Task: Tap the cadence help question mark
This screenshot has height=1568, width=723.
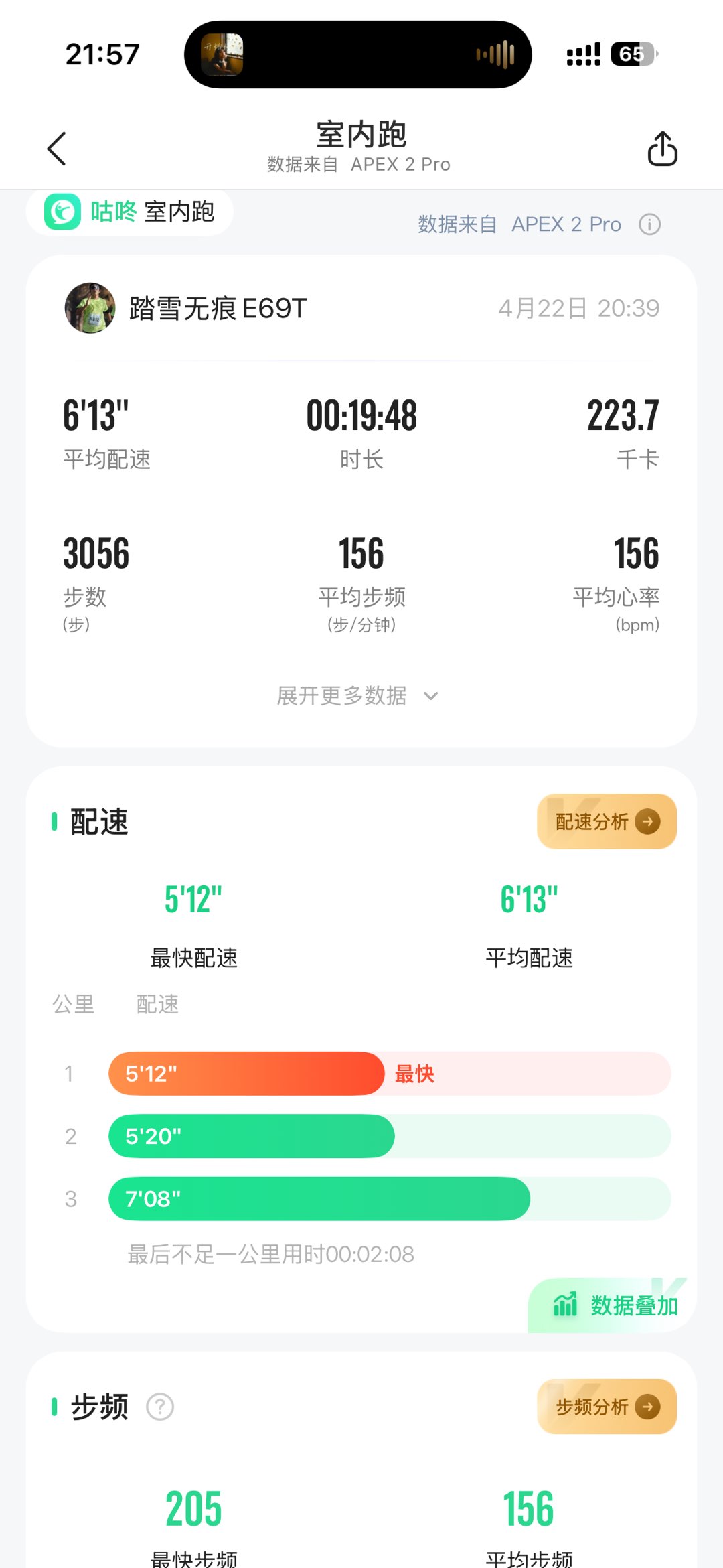Action: 160,1407
